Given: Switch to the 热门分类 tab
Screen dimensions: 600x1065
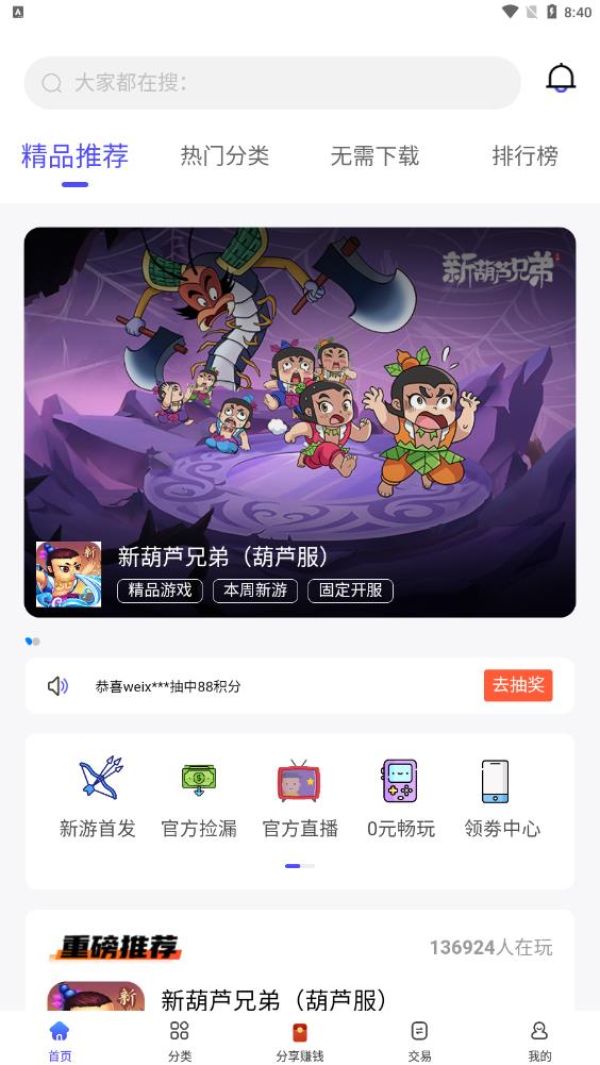Looking at the screenshot, I should pos(225,156).
